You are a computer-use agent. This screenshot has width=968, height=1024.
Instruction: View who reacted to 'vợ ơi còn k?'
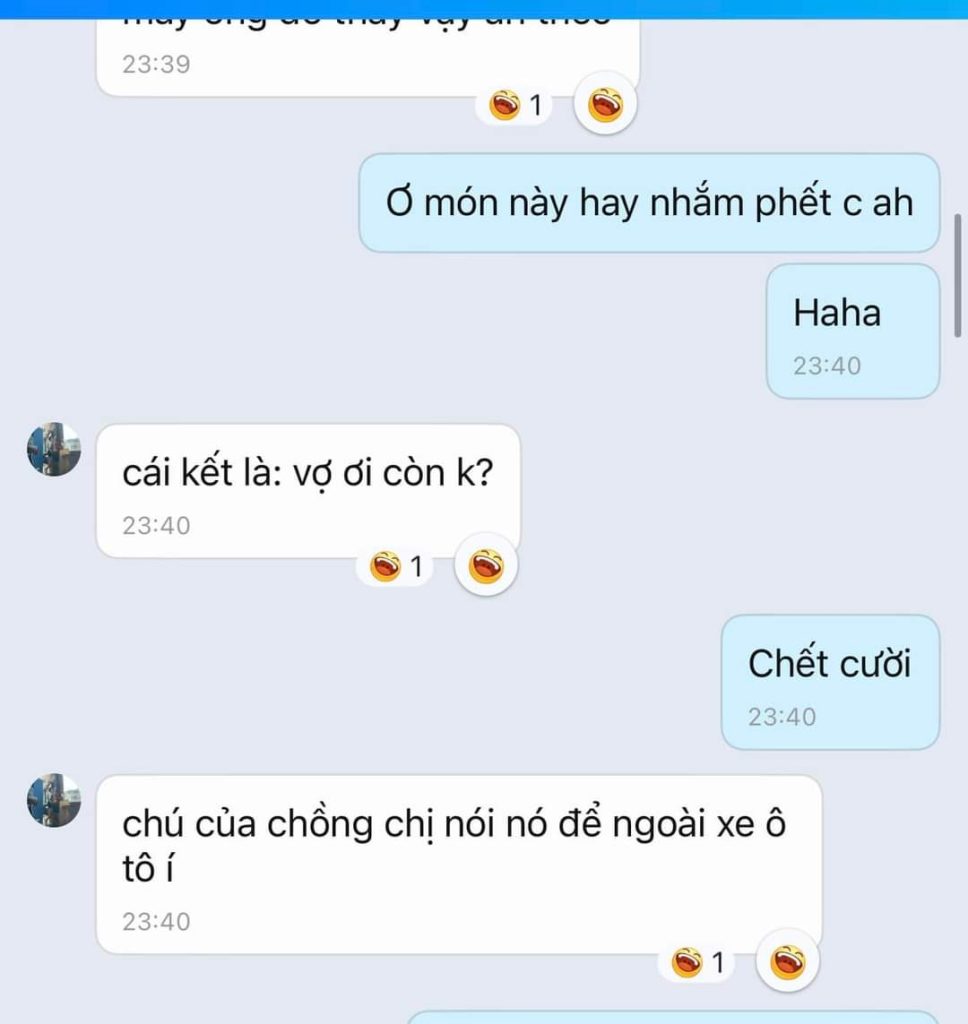396,568
